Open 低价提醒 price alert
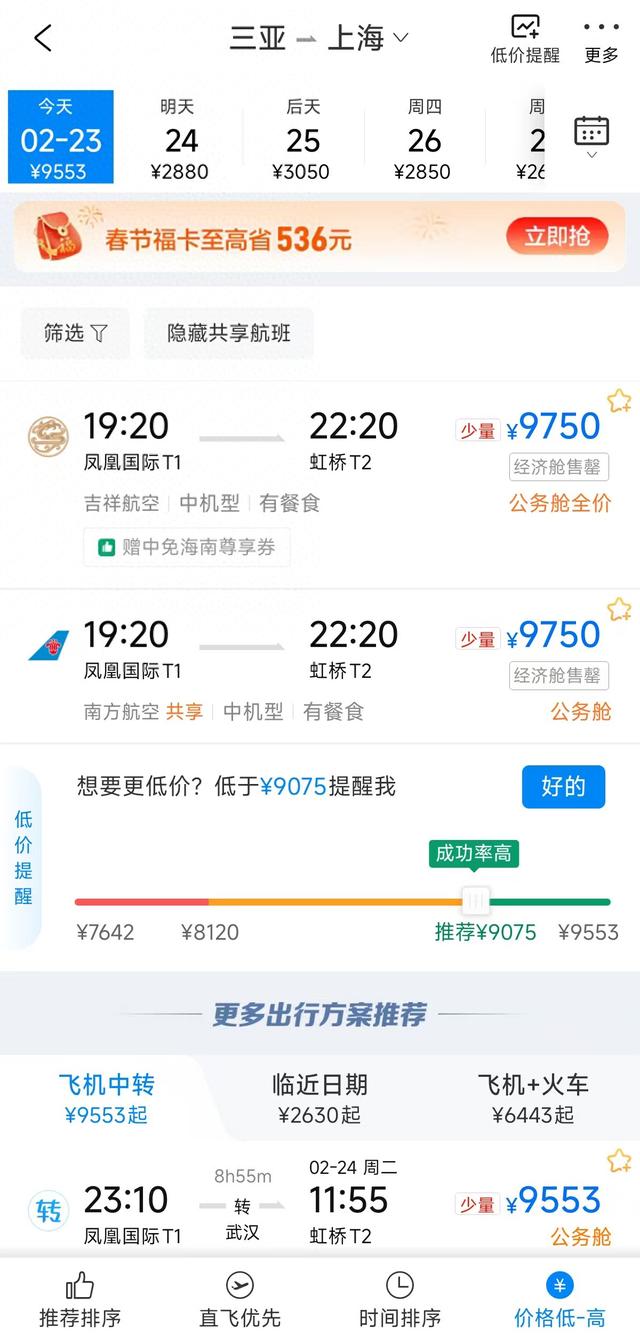 point(524,40)
